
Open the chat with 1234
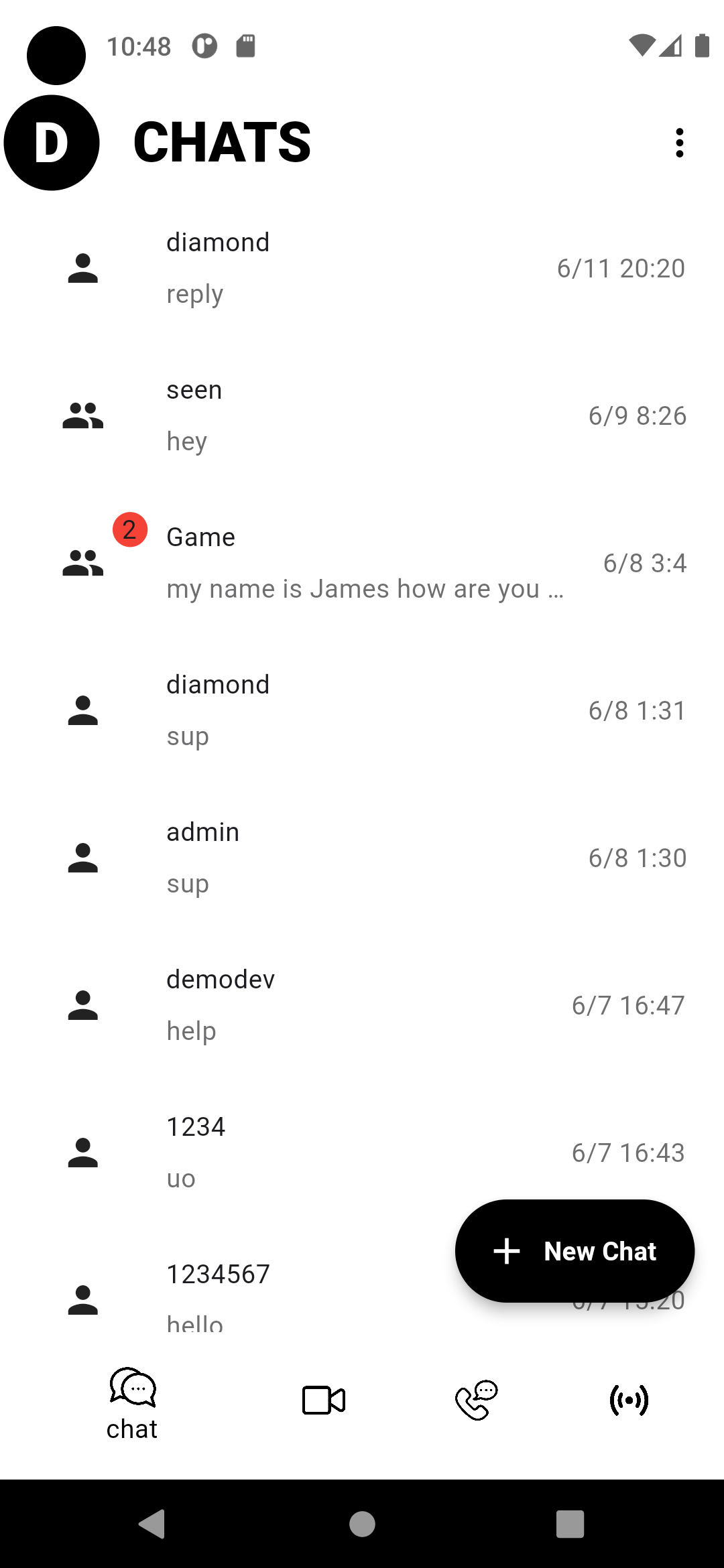(x=362, y=1153)
